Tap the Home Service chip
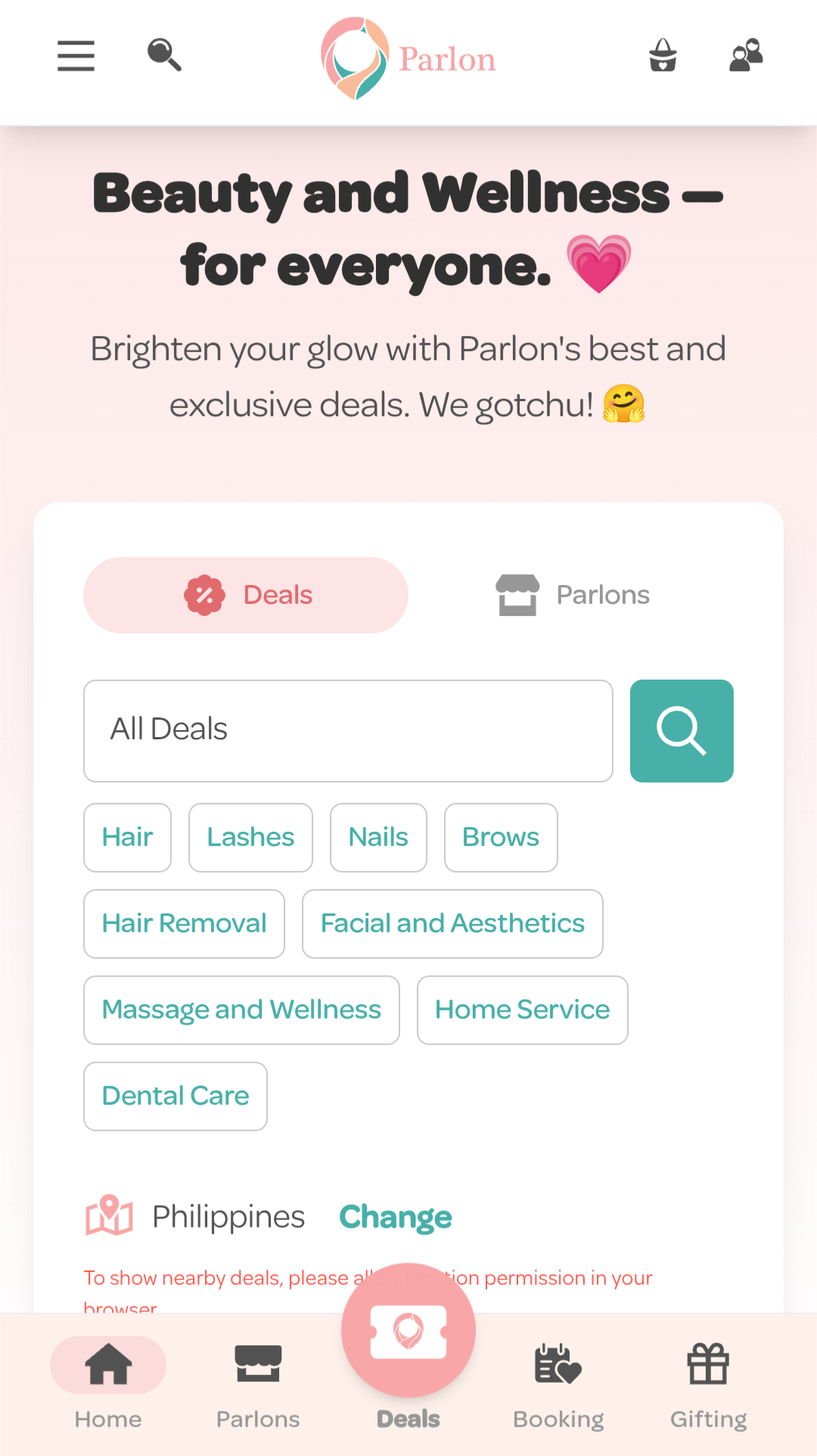817x1456 pixels. click(522, 1010)
